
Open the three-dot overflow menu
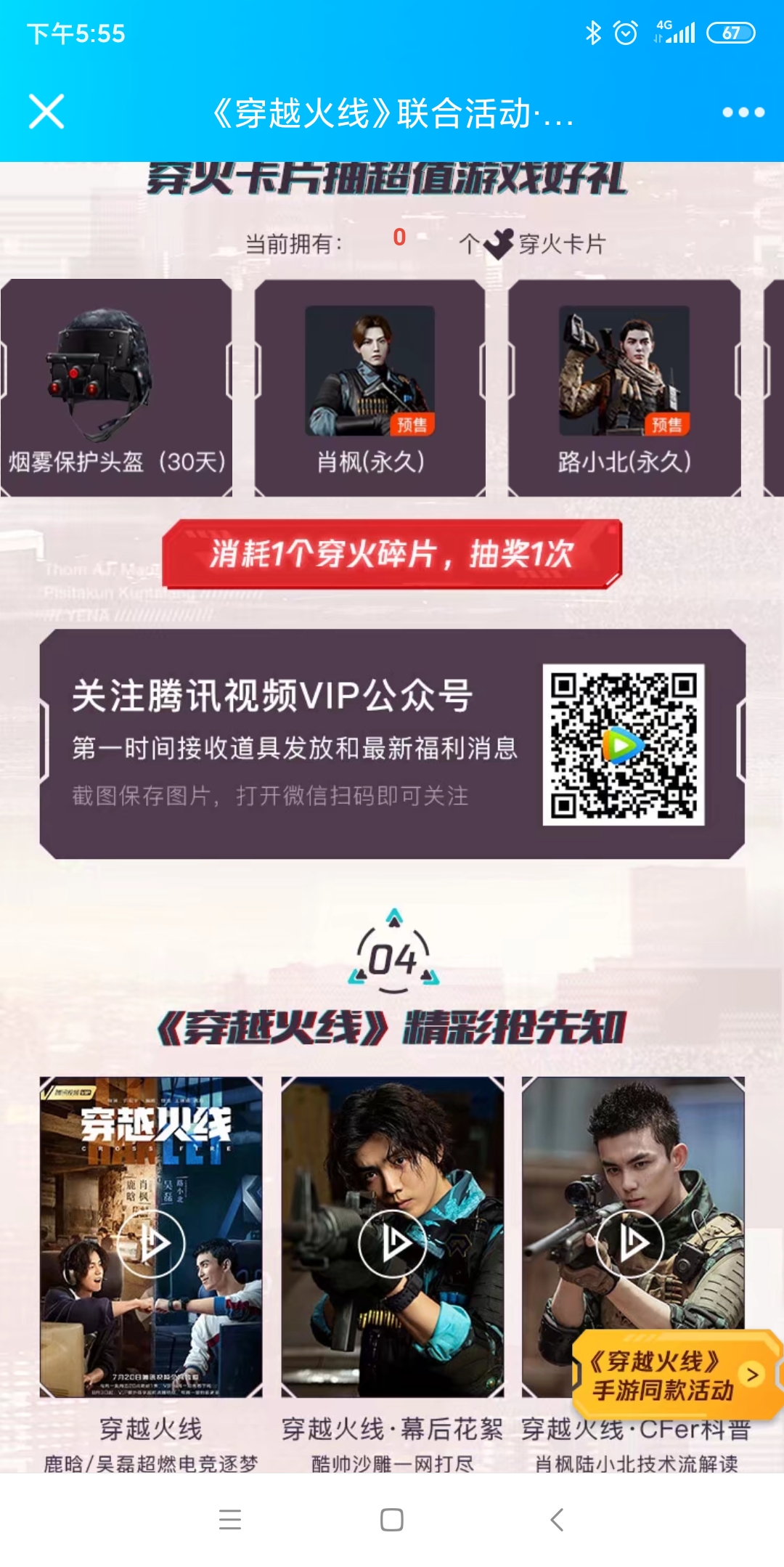(x=743, y=113)
